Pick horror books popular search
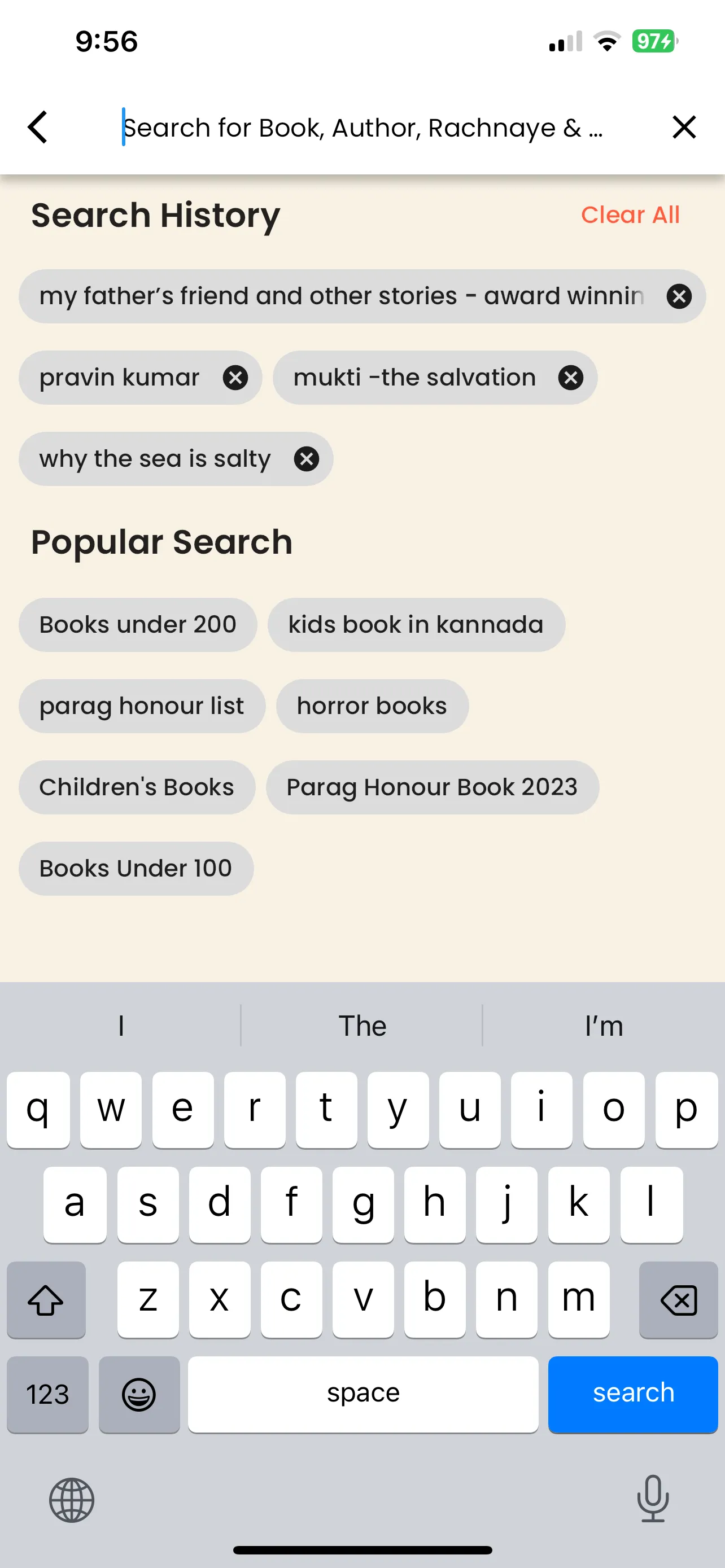 click(x=372, y=706)
